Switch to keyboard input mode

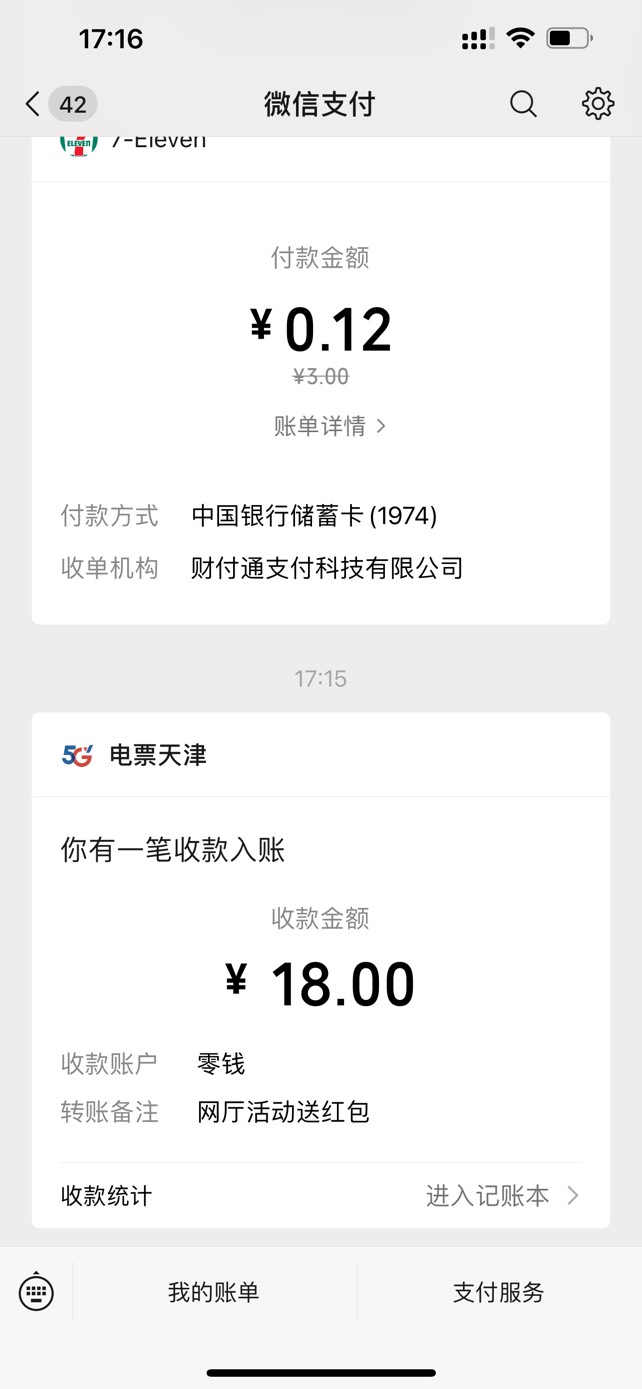click(x=36, y=1292)
